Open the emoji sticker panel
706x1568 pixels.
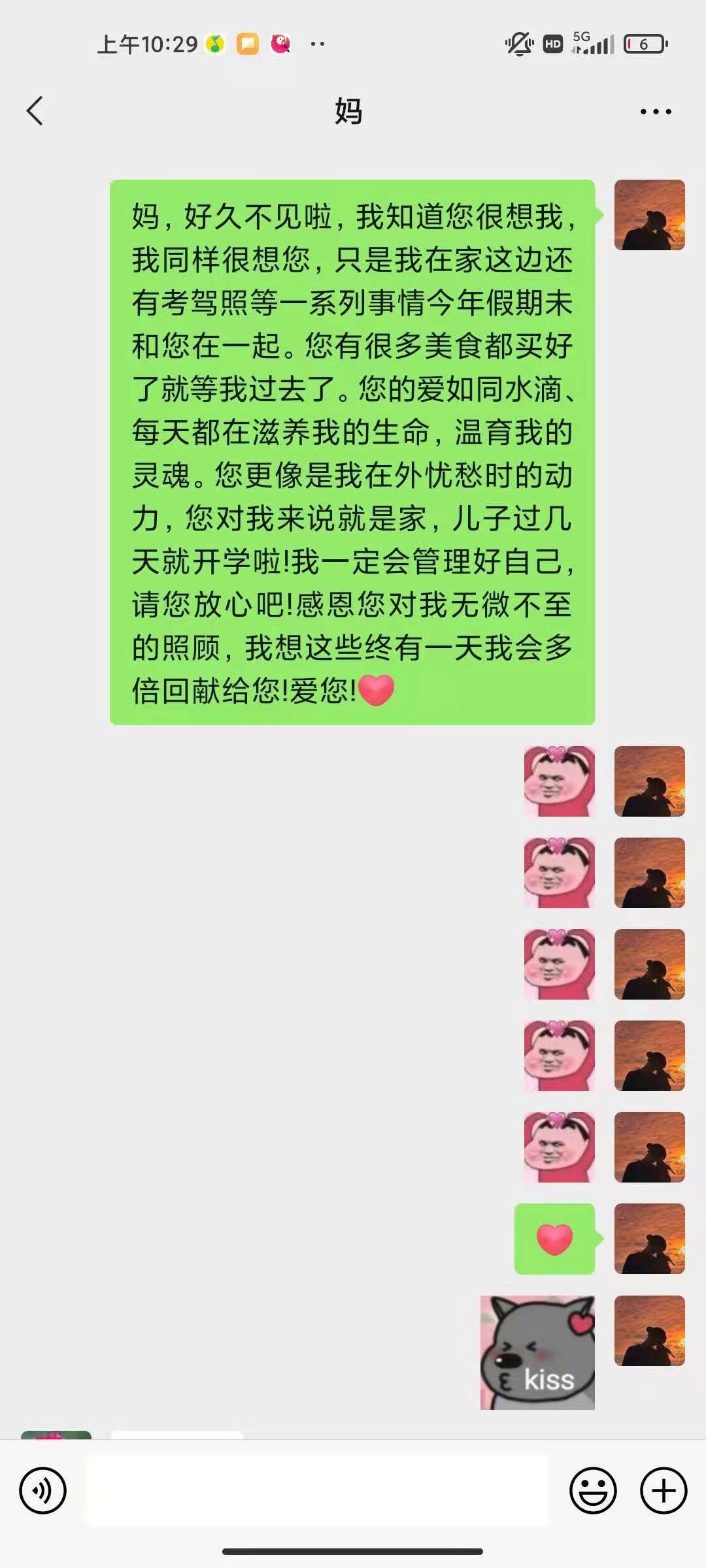click(593, 1490)
